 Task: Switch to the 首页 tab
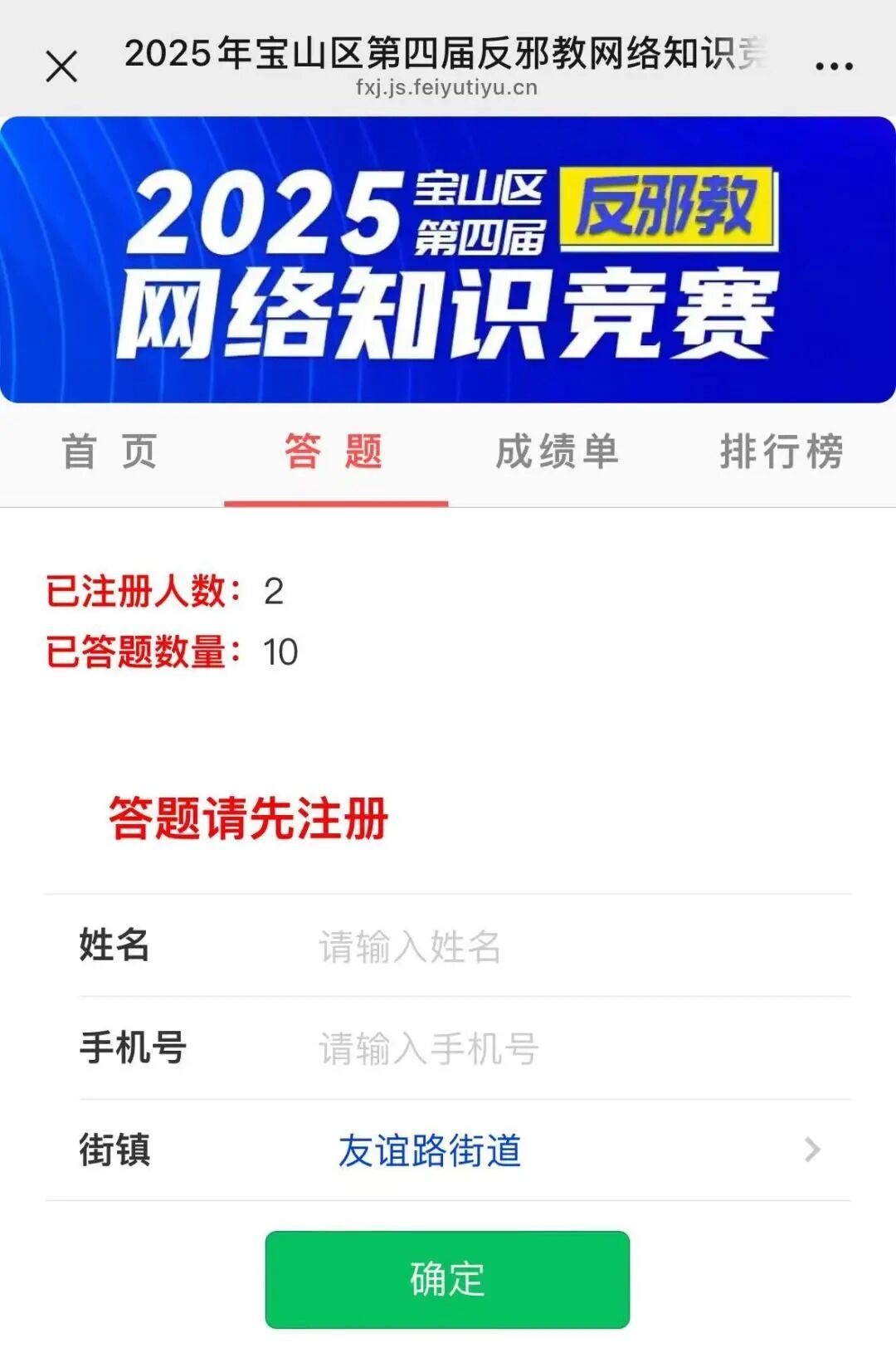(x=110, y=452)
